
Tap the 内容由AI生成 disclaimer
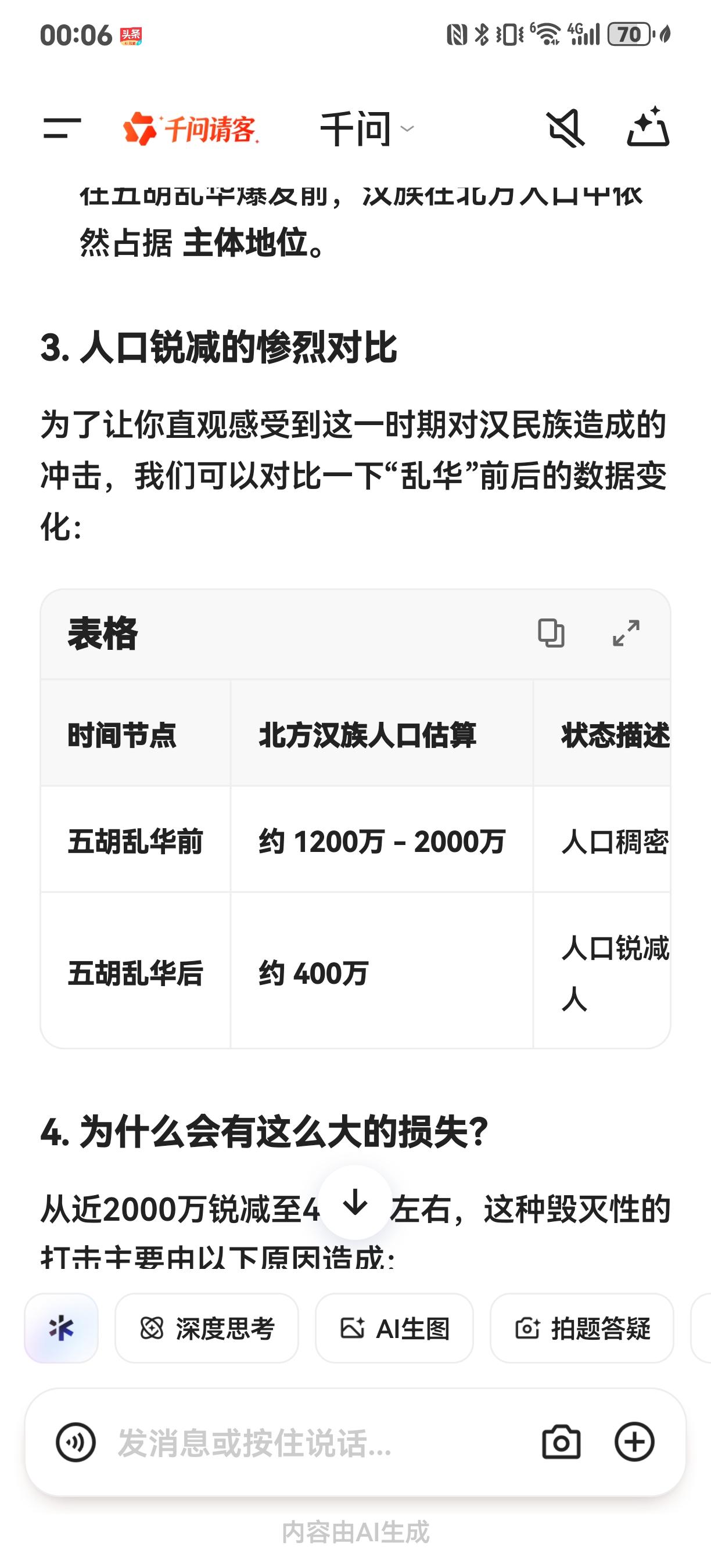(x=355, y=1533)
